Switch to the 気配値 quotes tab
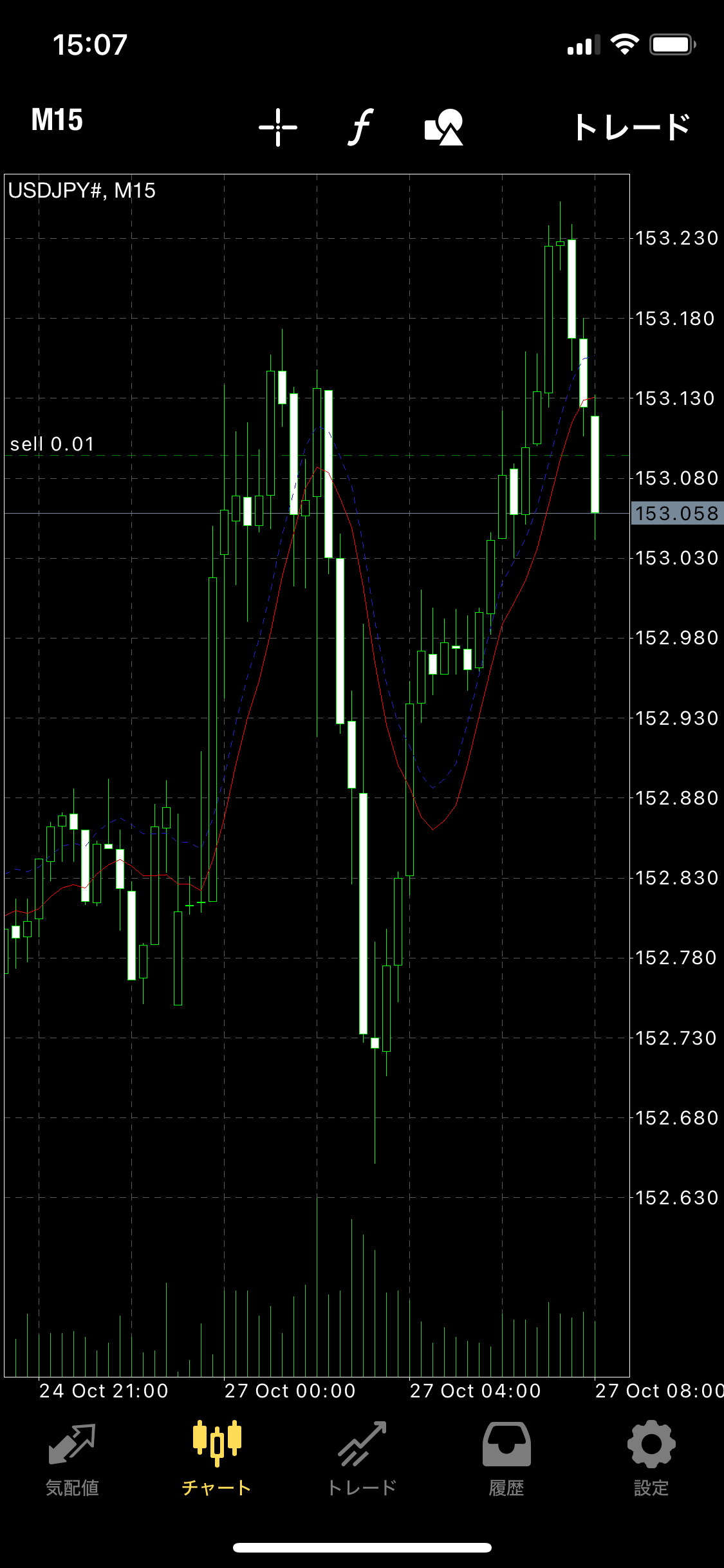This screenshot has height=1568, width=724. click(72, 1459)
